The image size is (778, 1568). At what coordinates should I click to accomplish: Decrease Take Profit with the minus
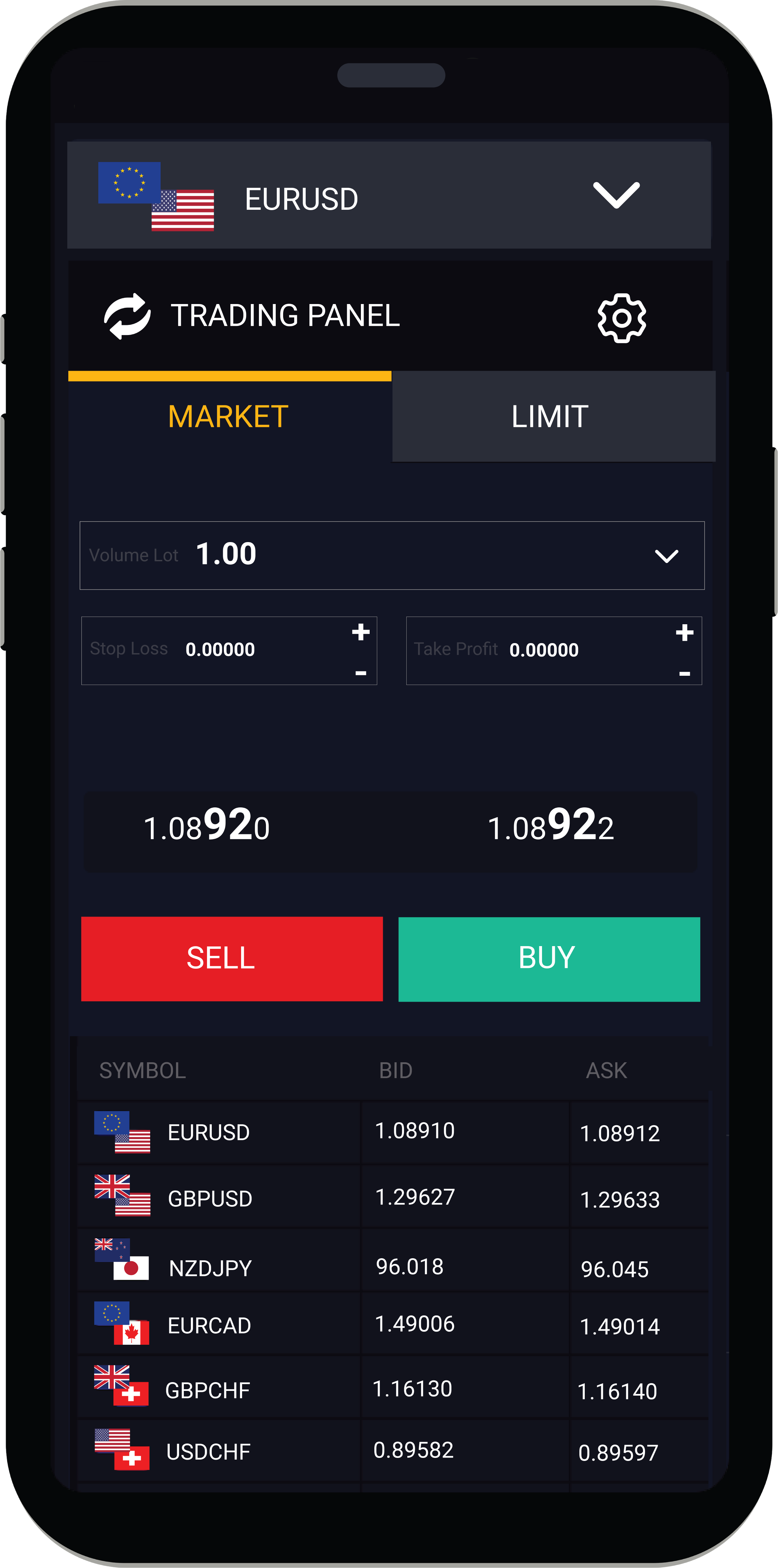(x=684, y=673)
